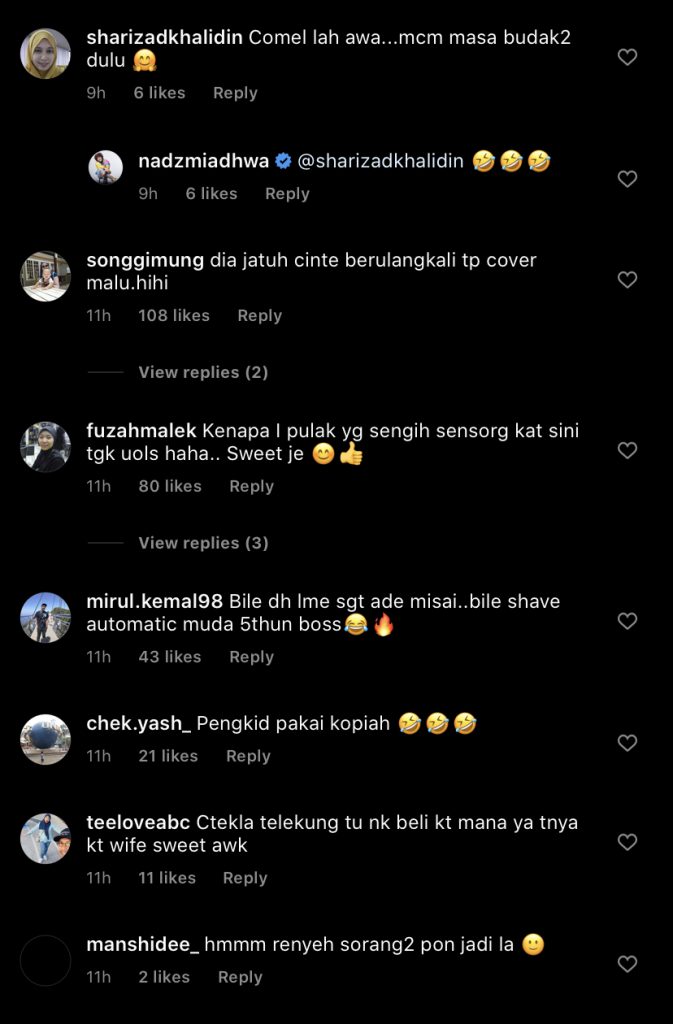Open the @sharizadkhalidin mention link

click(380, 161)
